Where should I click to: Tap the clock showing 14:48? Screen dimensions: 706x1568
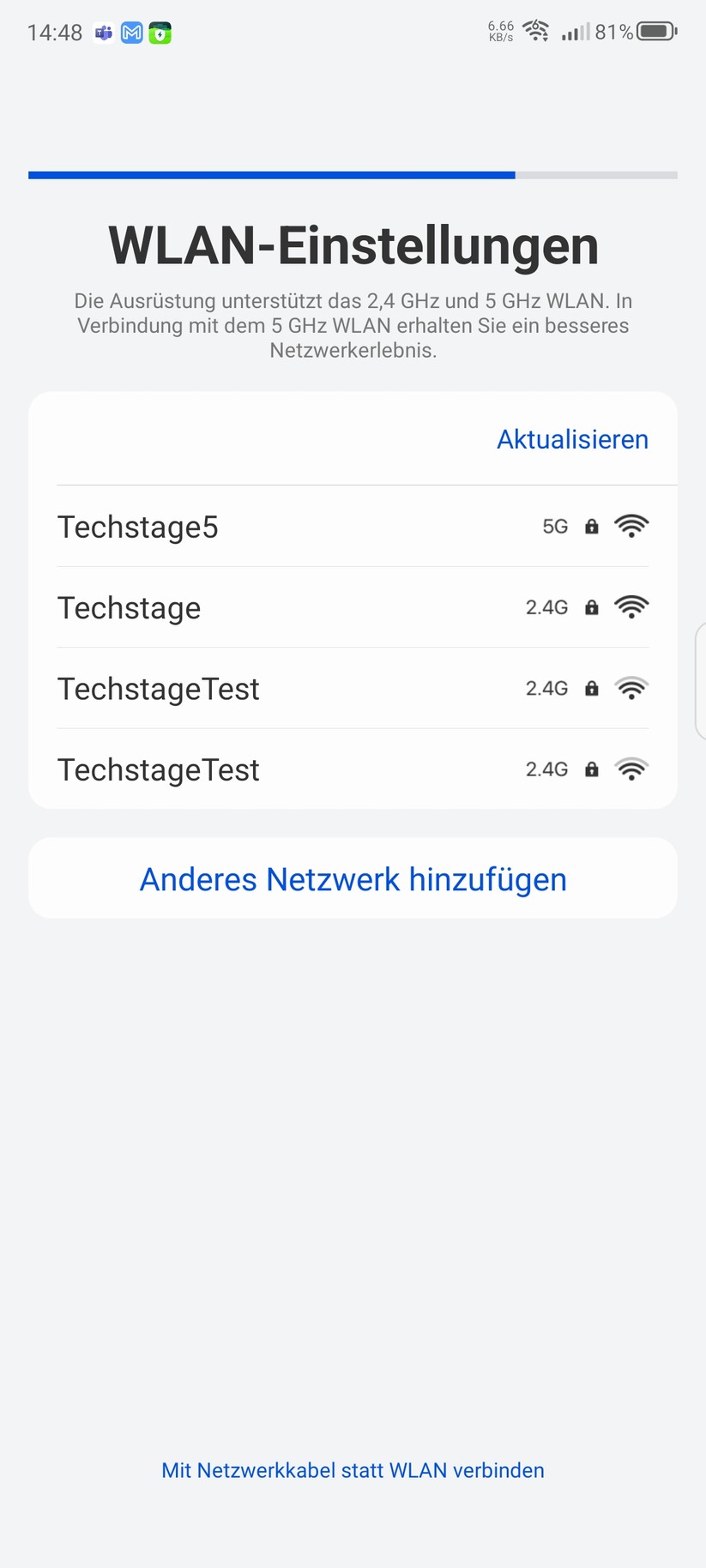pos(54,32)
